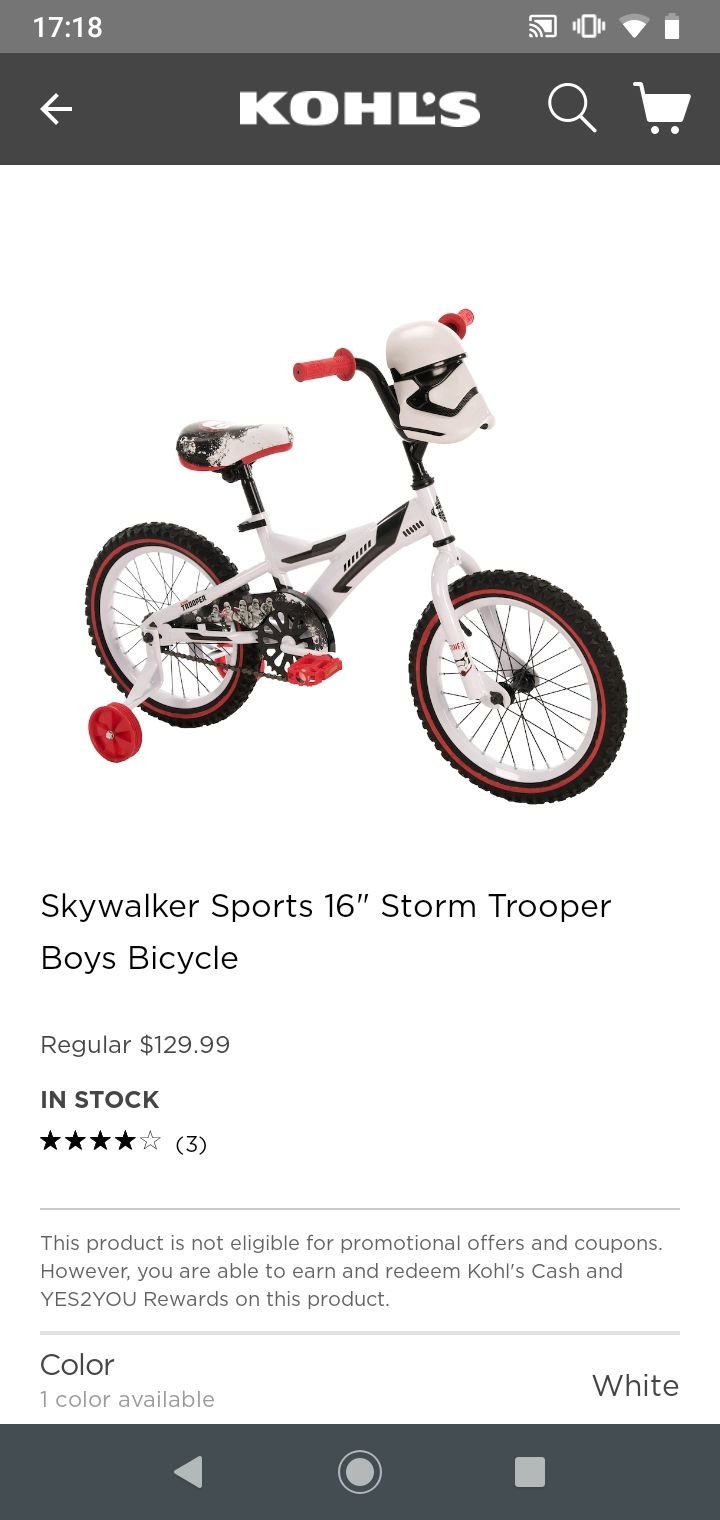This screenshot has width=720, height=1520.
Task: Open recent apps from navigation bar
Action: (530, 1472)
